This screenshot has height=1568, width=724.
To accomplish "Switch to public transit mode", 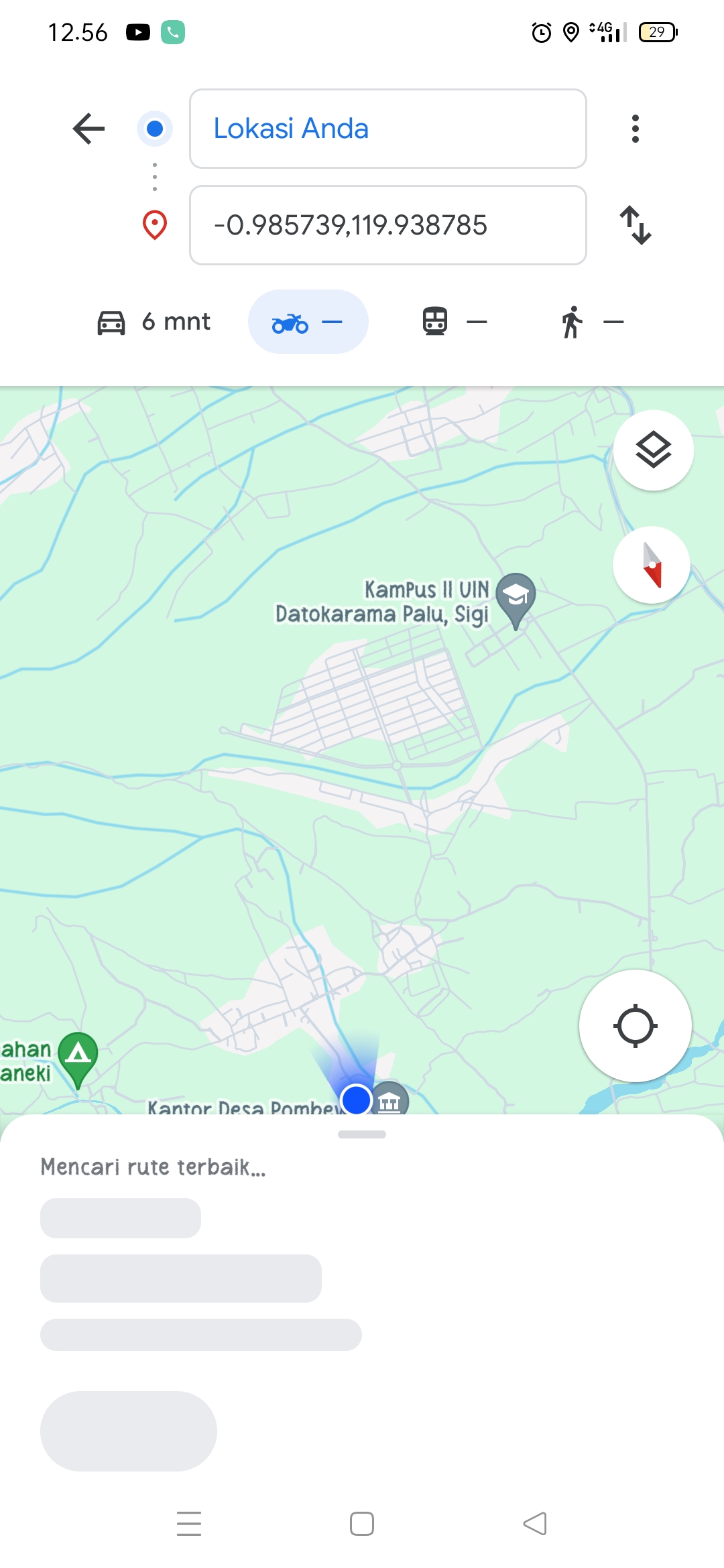I will pos(455,322).
